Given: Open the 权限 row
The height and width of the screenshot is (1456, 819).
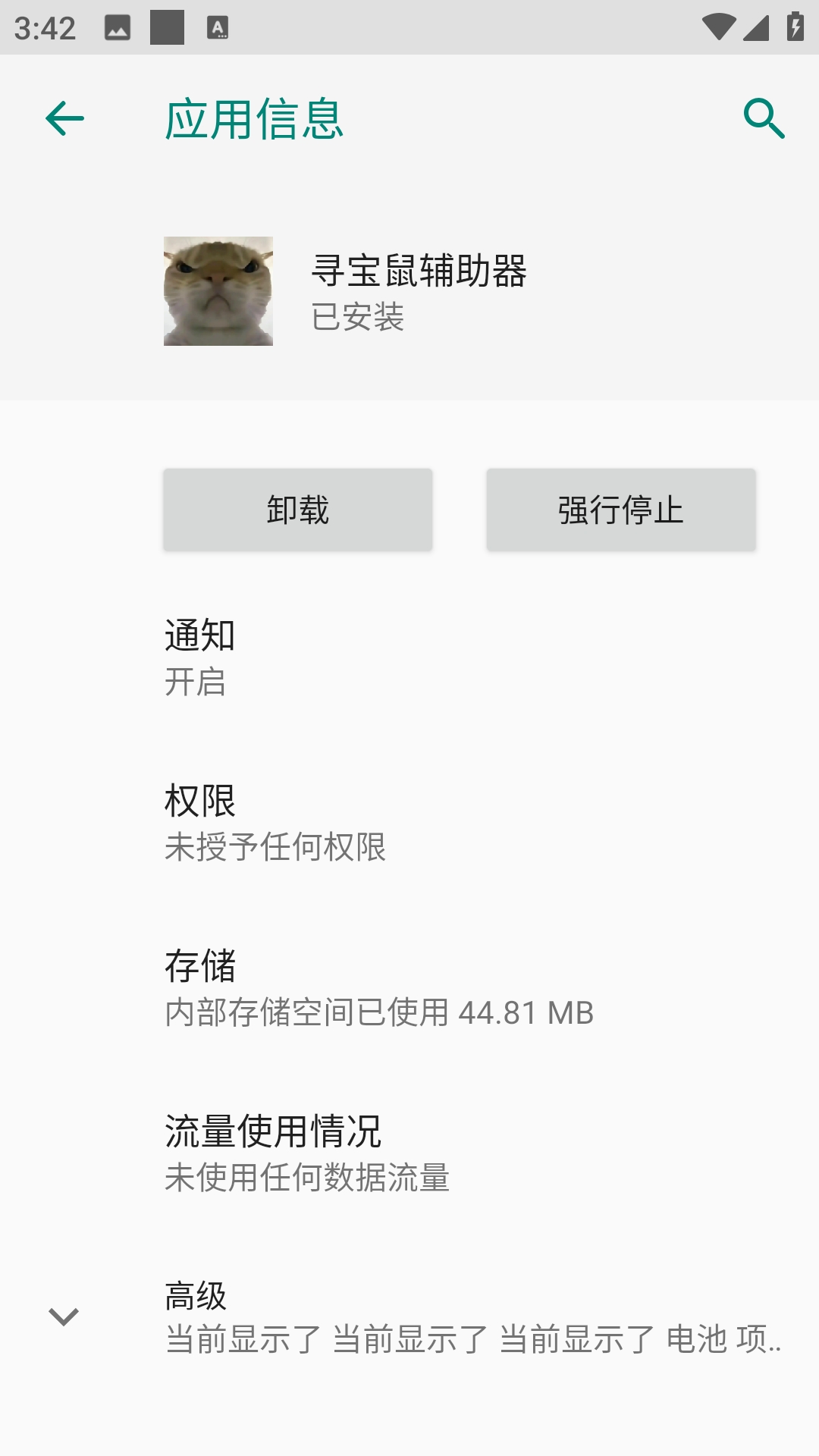Looking at the screenshot, I should [x=409, y=822].
